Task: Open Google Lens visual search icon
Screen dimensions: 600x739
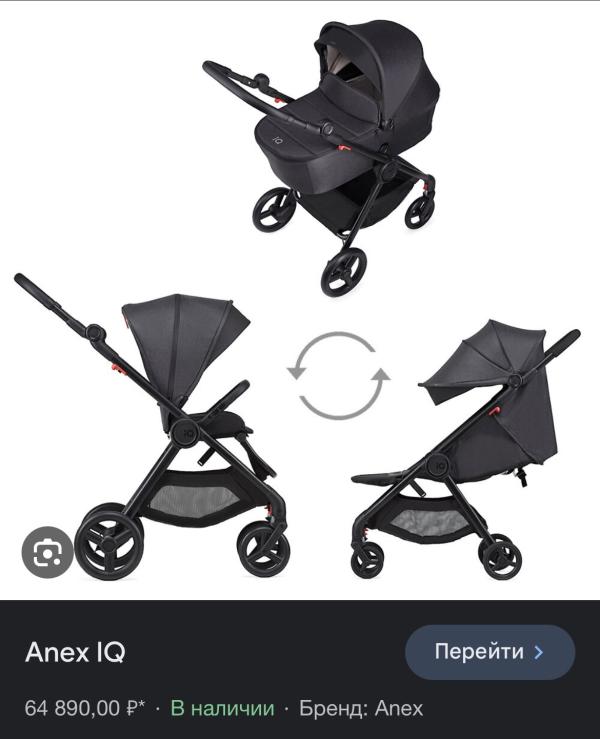Action: 48,552
